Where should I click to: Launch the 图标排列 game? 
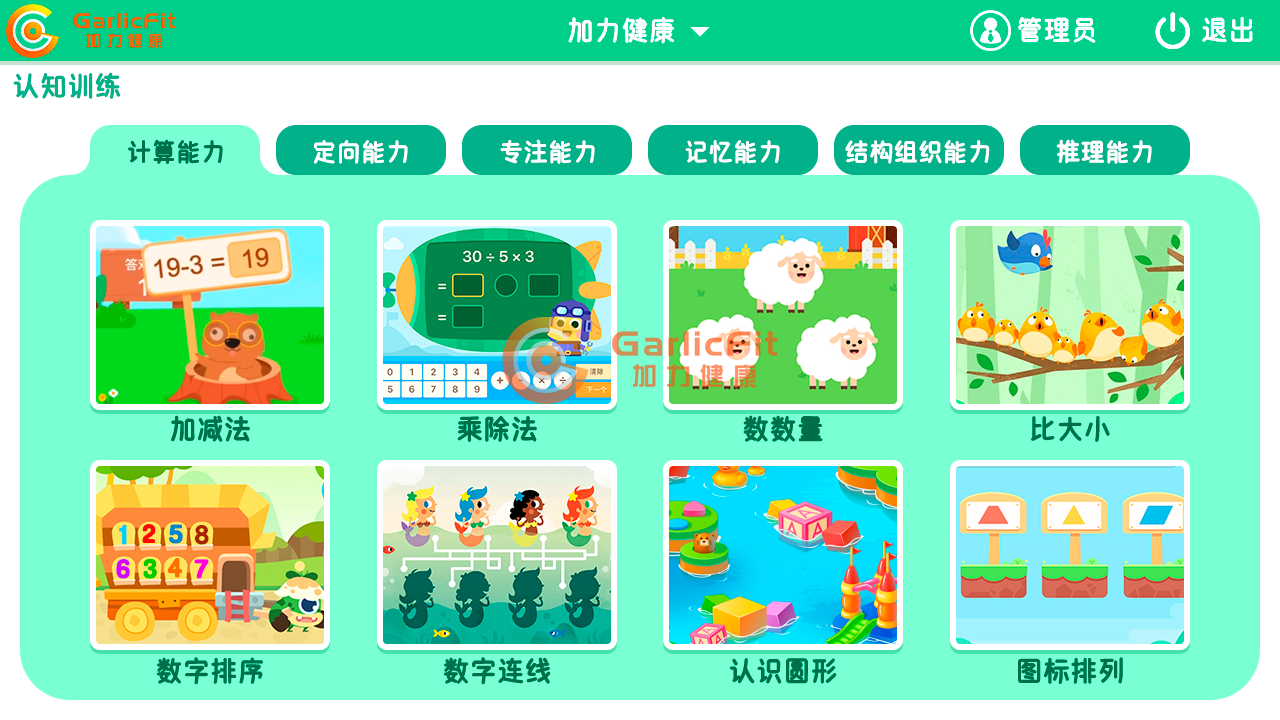pos(1070,555)
